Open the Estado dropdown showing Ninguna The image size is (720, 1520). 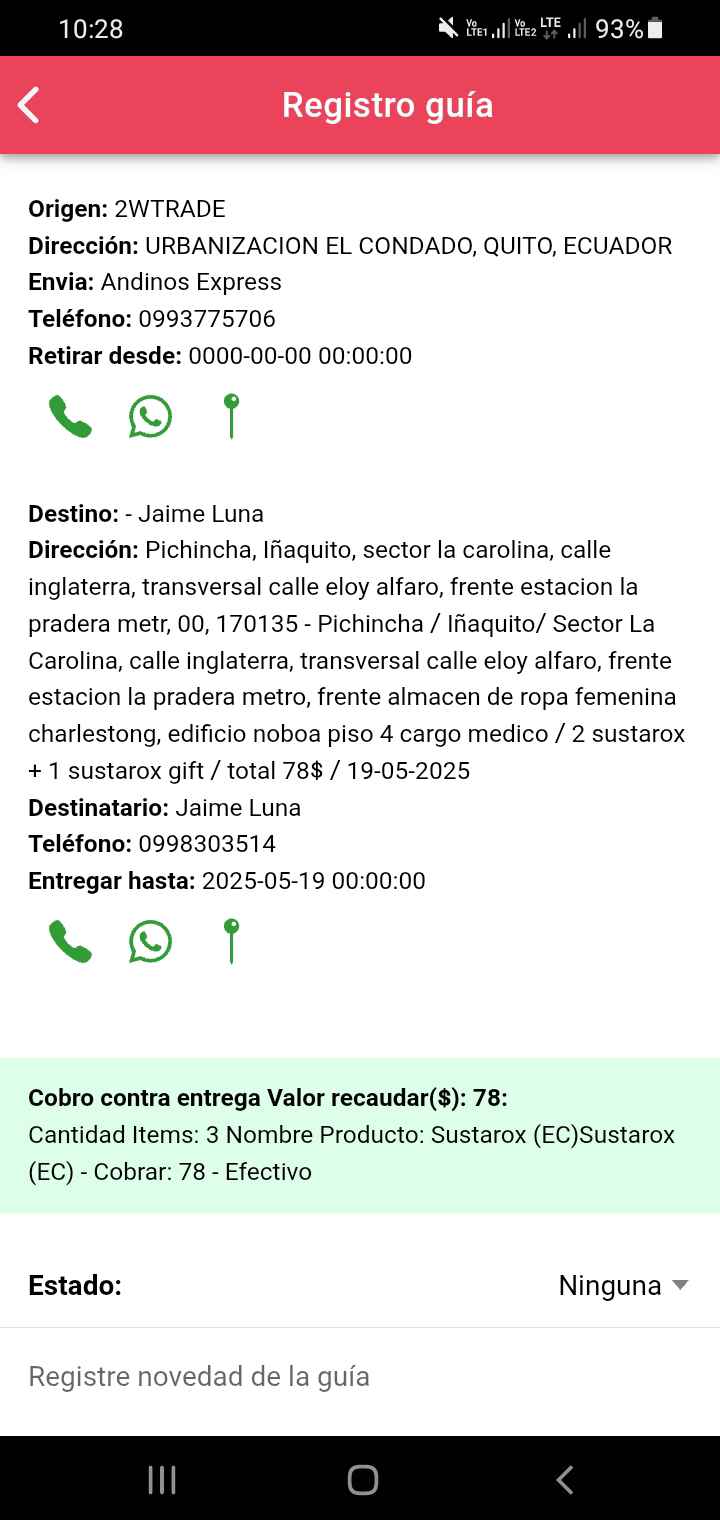point(623,1285)
